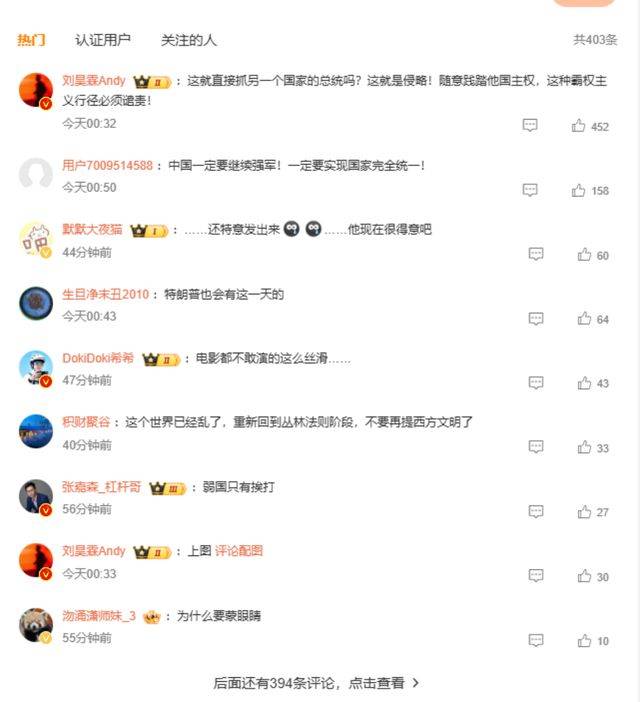
Task: Open DokiDoki希希's avatar
Action: click(36, 368)
